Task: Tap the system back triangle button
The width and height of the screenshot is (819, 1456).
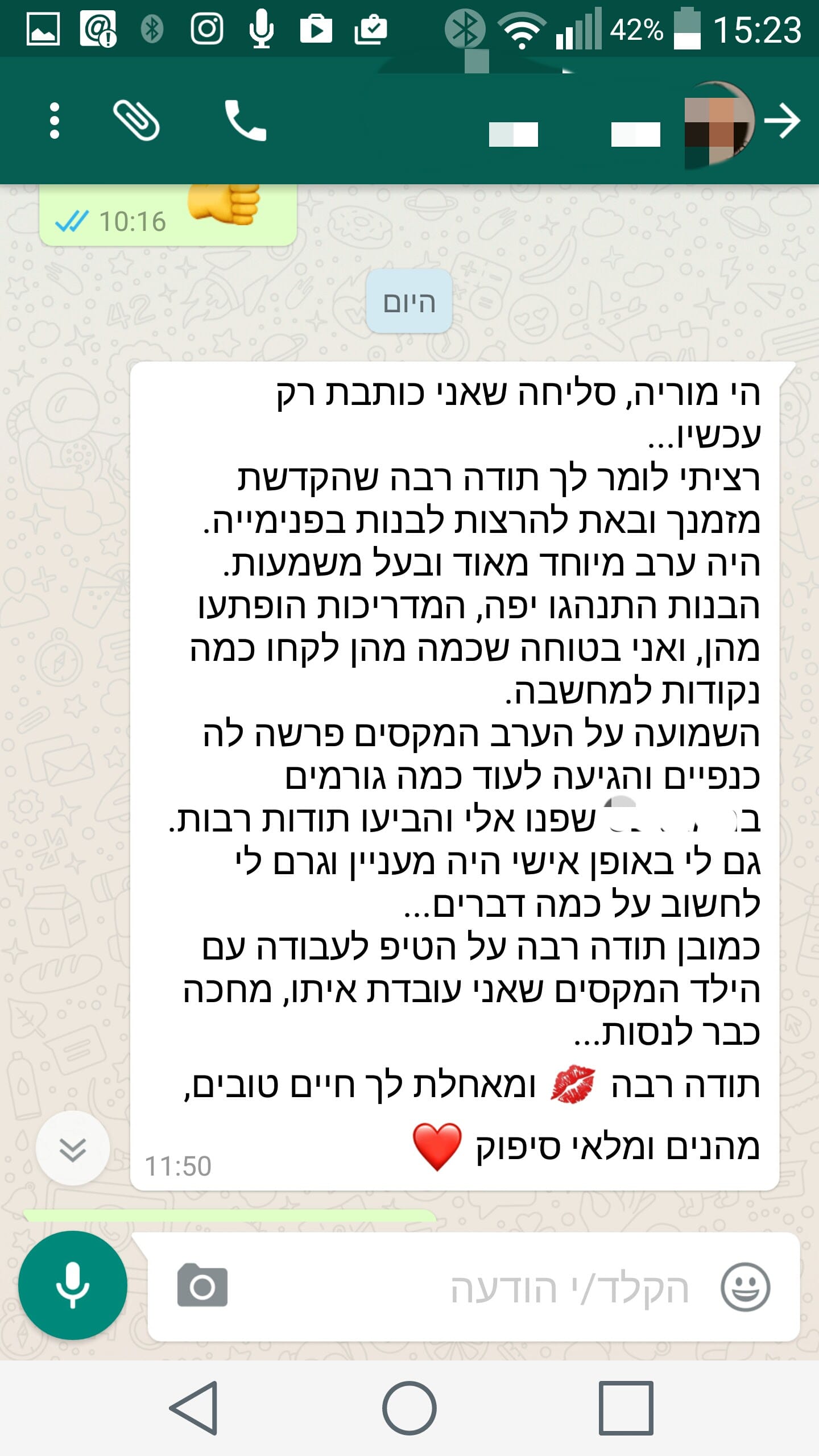Action: pyautogui.click(x=195, y=1408)
